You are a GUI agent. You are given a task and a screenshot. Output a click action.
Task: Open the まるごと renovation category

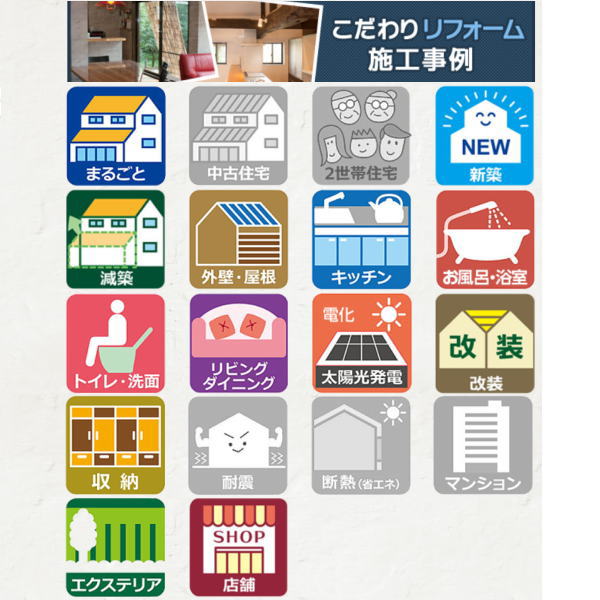115,136
